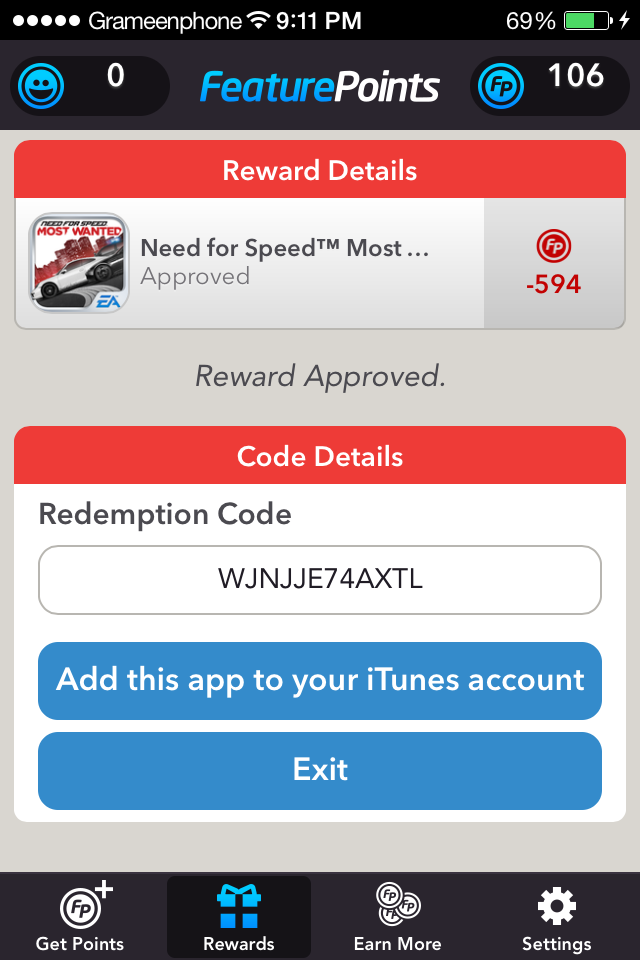Image resolution: width=640 pixels, height=960 pixels.
Task: Open the Settings tab
Action: pyautogui.click(x=556, y=918)
